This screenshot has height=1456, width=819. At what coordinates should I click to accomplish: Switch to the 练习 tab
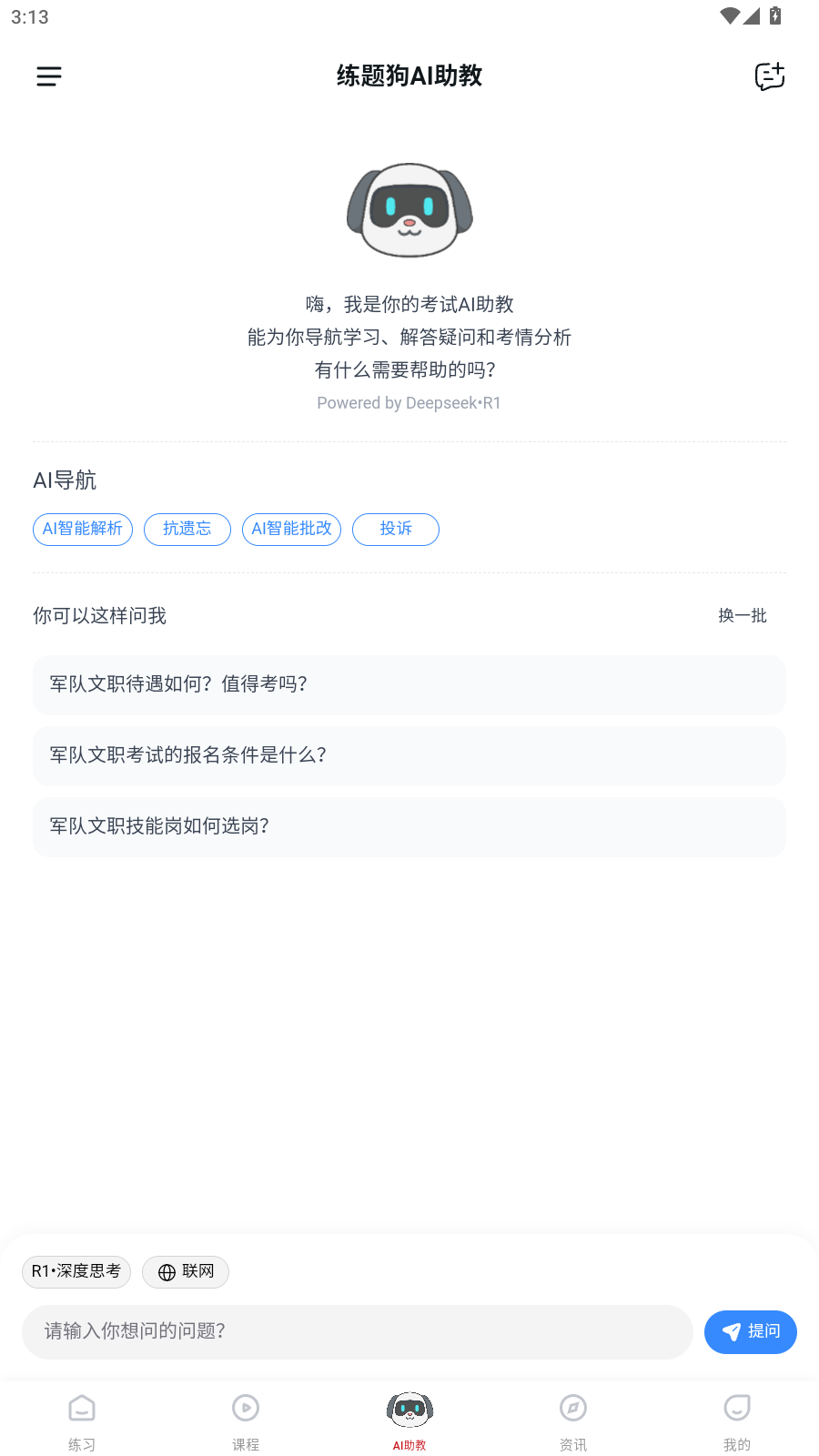[82, 1421]
